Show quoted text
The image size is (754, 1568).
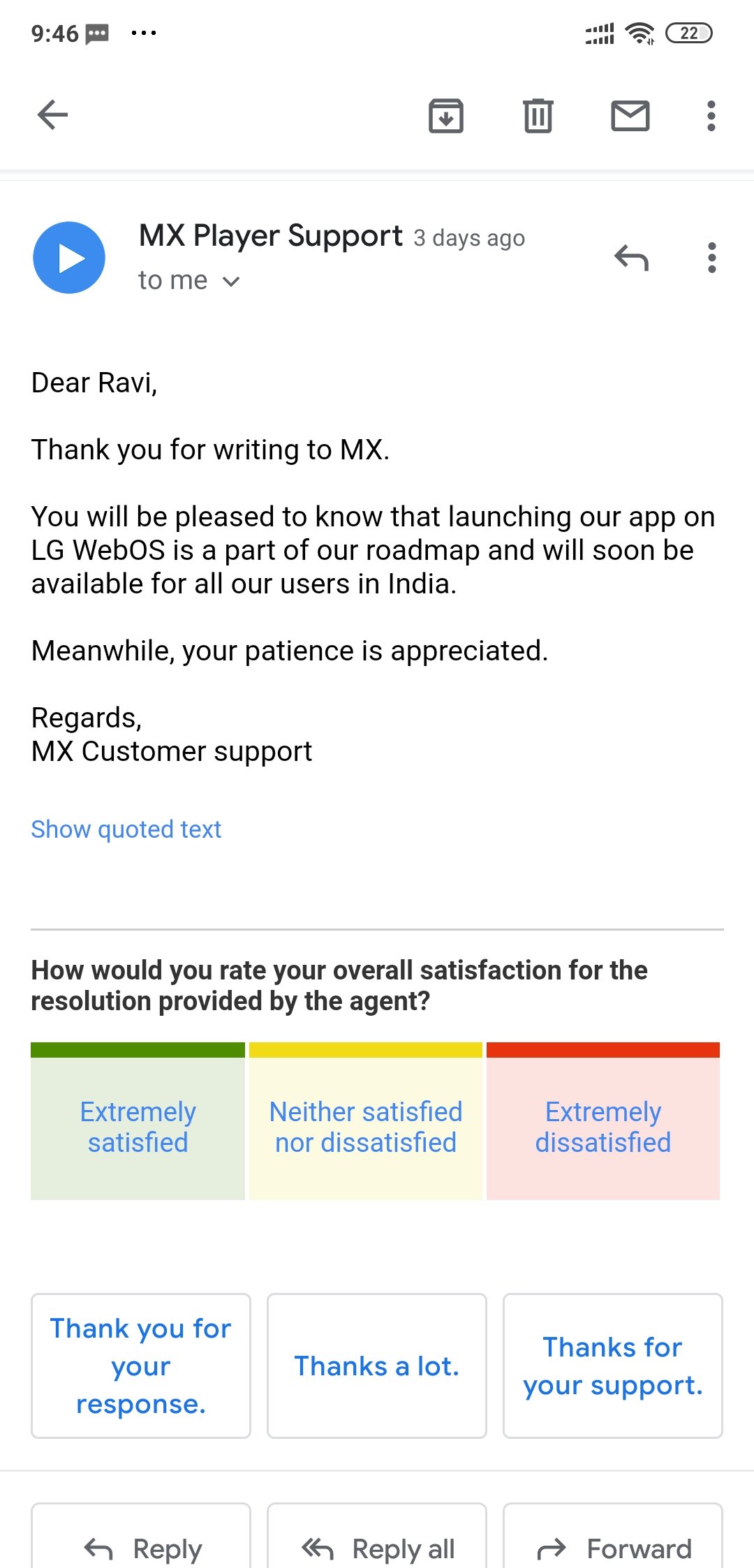(x=126, y=829)
